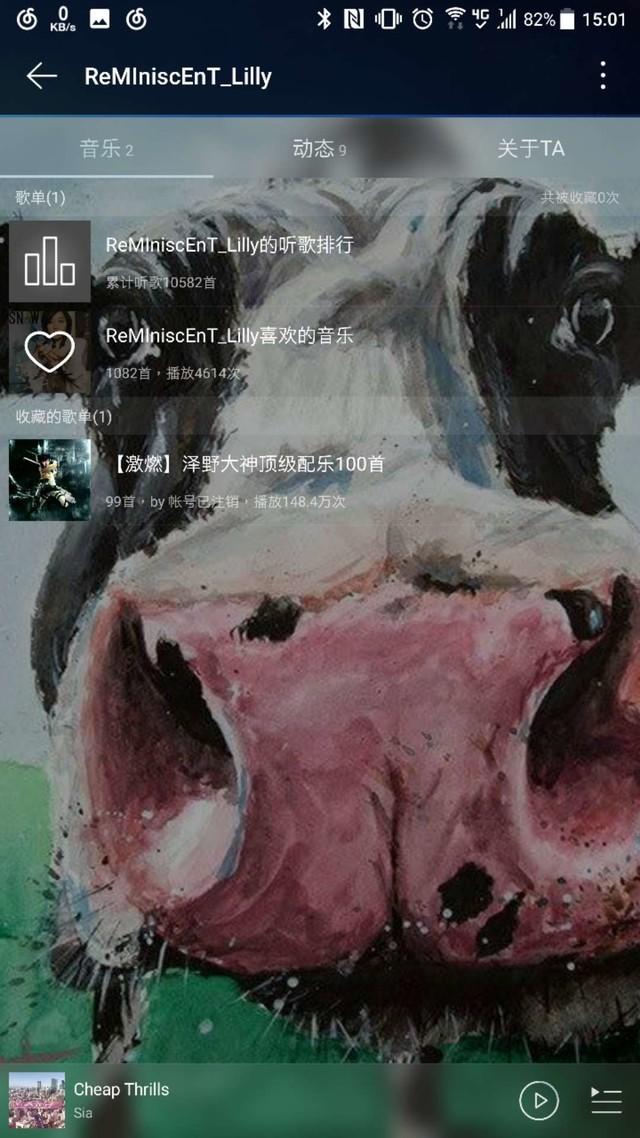Open 泽野大神顶级配乐100首 playlist

coord(320,480)
